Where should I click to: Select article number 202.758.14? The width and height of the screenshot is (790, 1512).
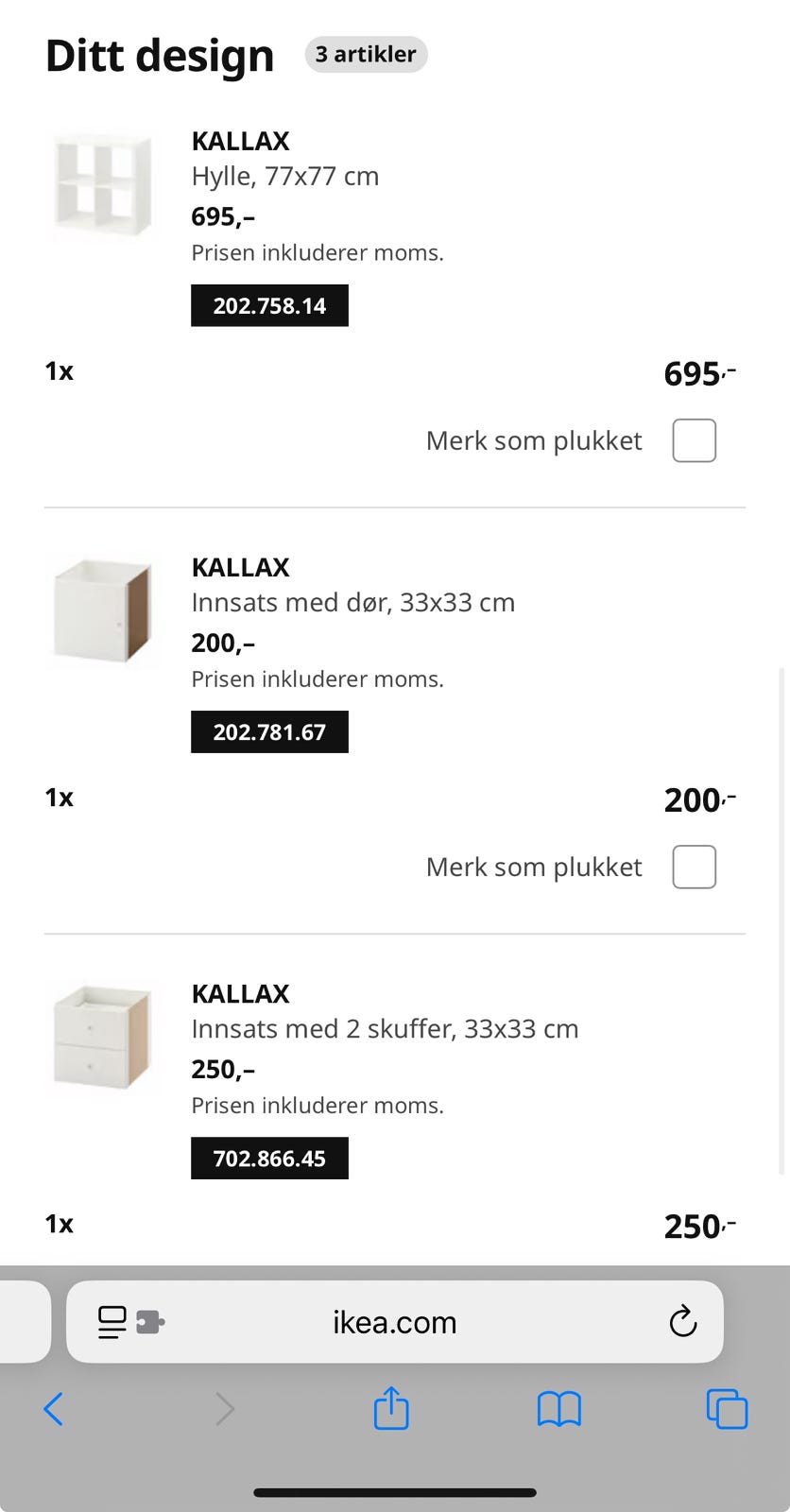coord(269,305)
